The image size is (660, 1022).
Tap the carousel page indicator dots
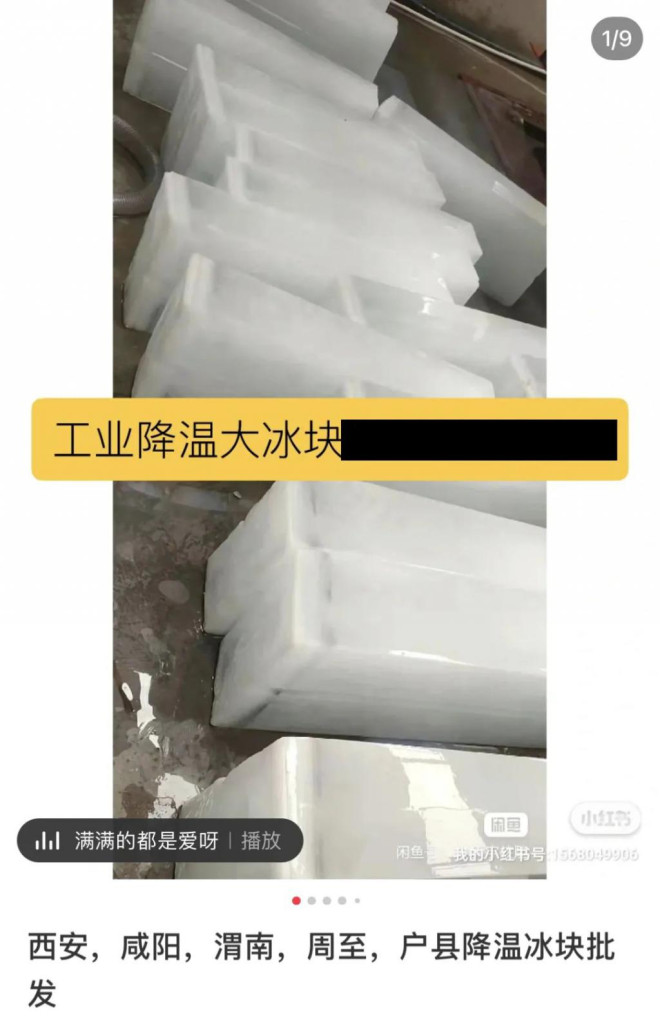pos(326,900)
